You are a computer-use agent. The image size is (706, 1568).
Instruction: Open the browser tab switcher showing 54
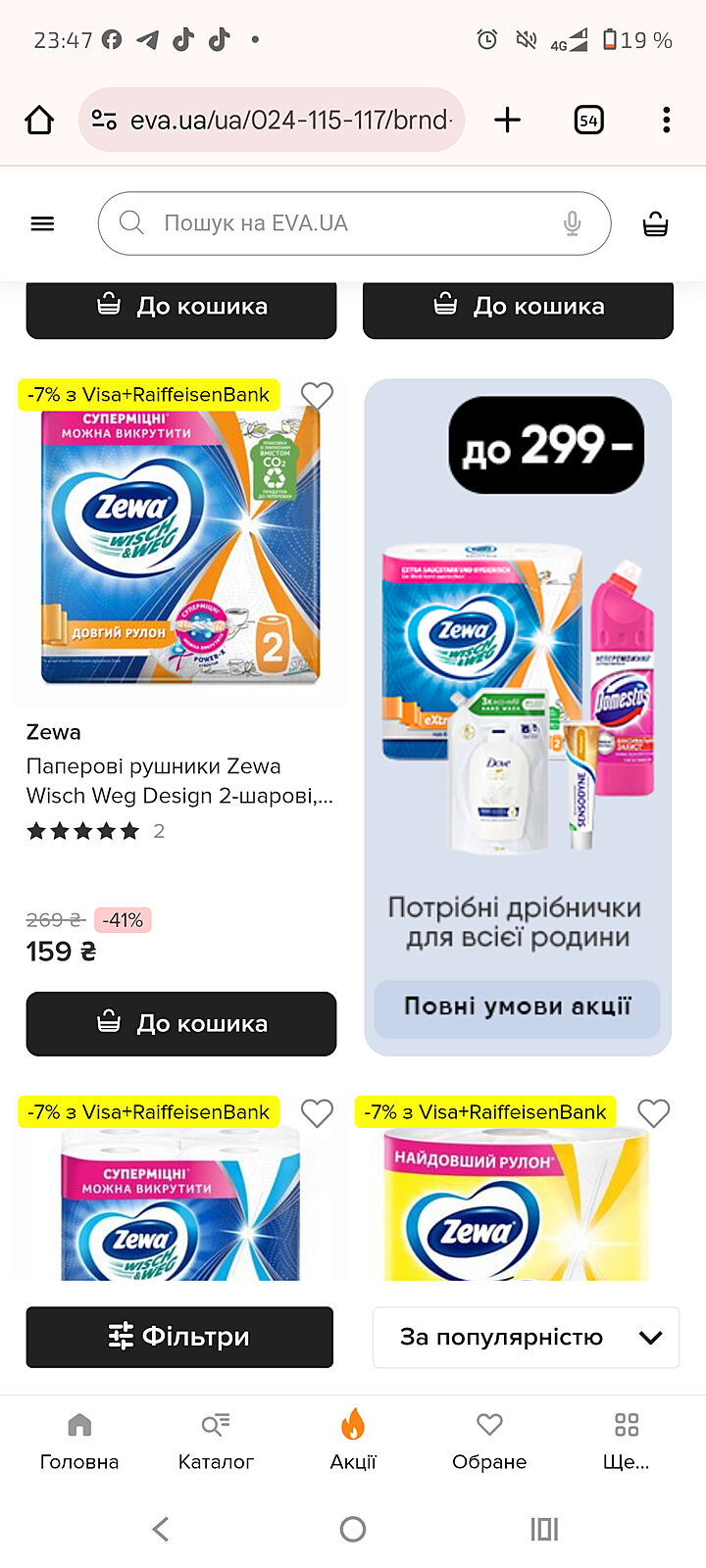coord(588,121)
